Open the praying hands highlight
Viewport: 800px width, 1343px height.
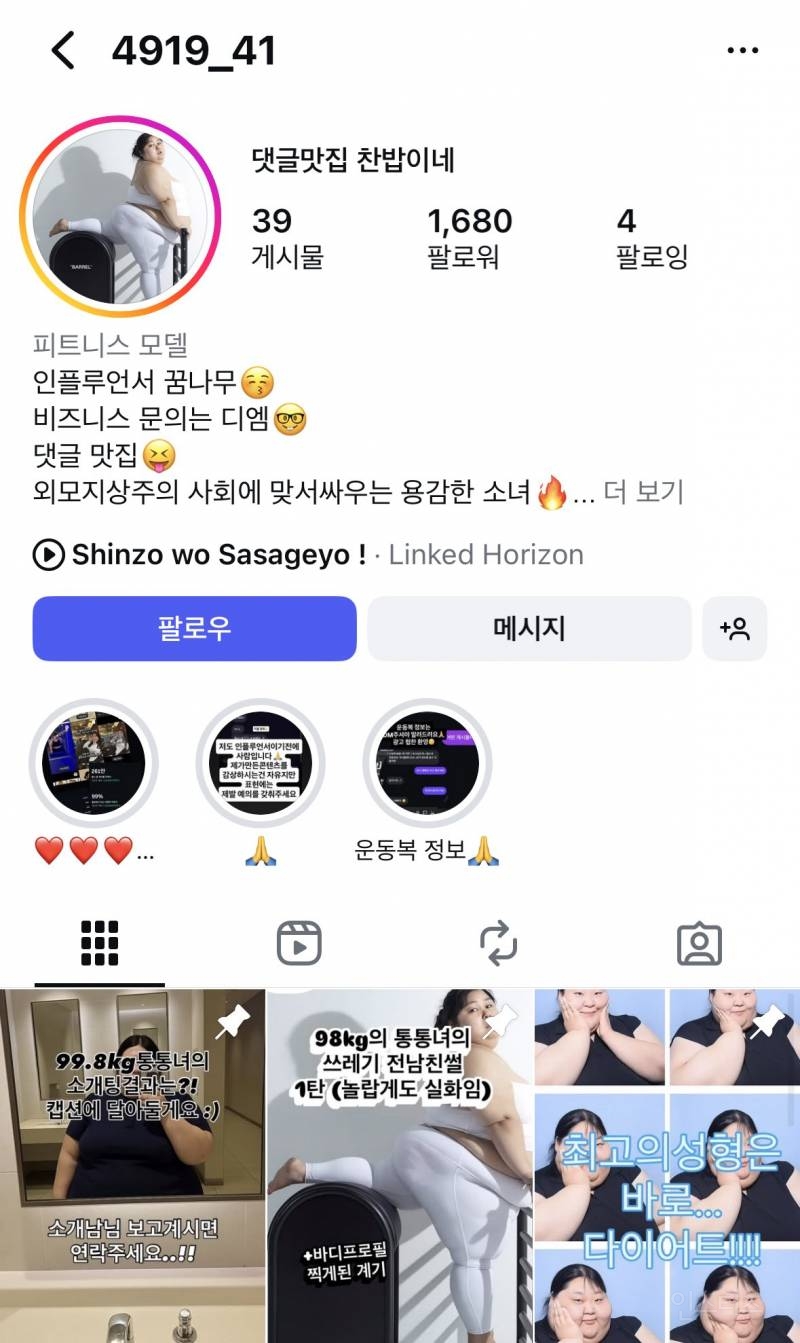(x=261, y=765)
